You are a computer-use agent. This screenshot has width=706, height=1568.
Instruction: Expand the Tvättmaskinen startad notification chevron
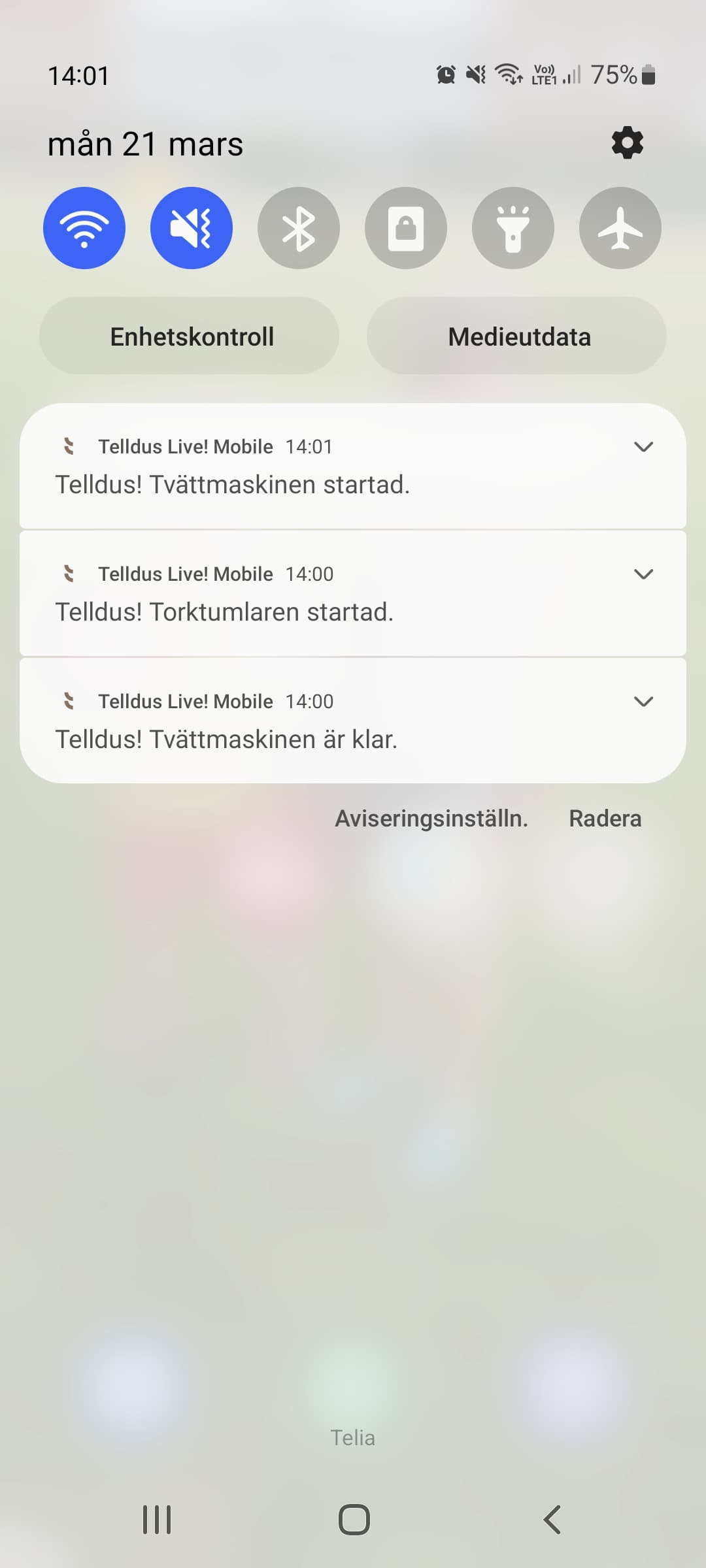[x=644, y=447]
